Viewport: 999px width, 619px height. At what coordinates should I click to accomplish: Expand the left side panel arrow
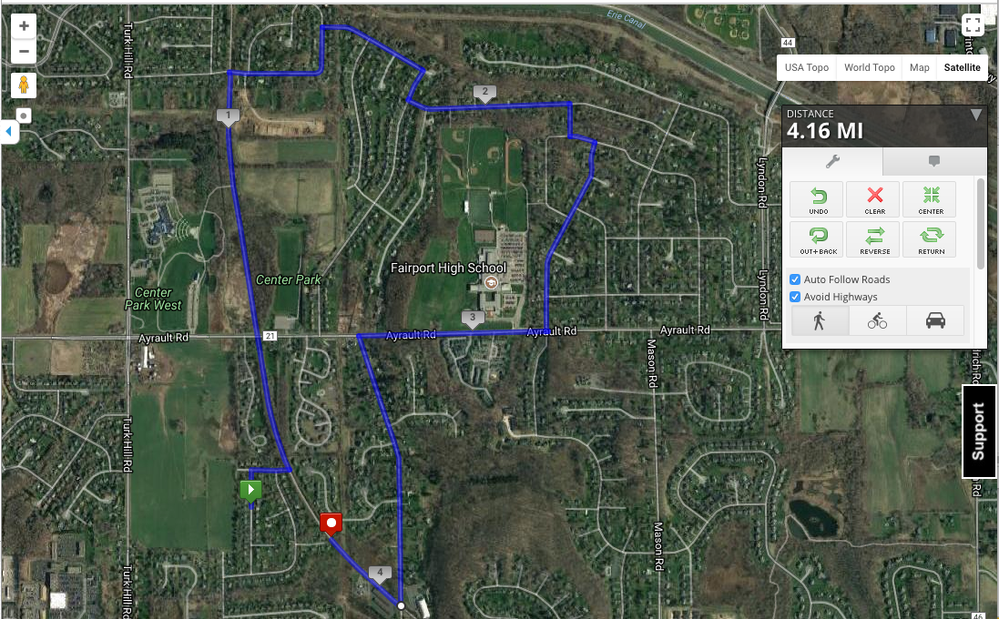pos(8,131)
